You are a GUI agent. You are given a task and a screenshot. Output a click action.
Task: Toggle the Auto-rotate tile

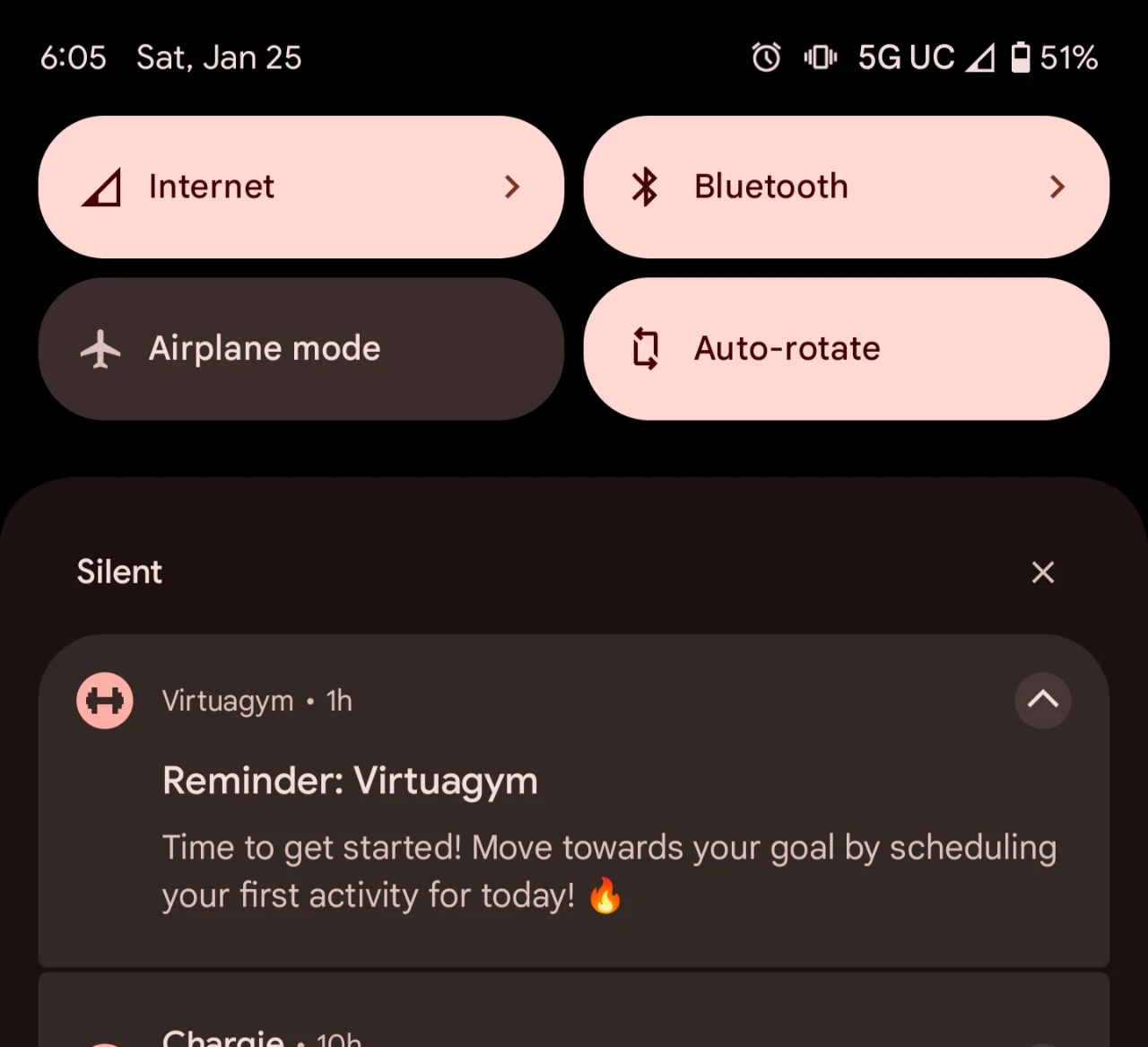pos(846,348)
